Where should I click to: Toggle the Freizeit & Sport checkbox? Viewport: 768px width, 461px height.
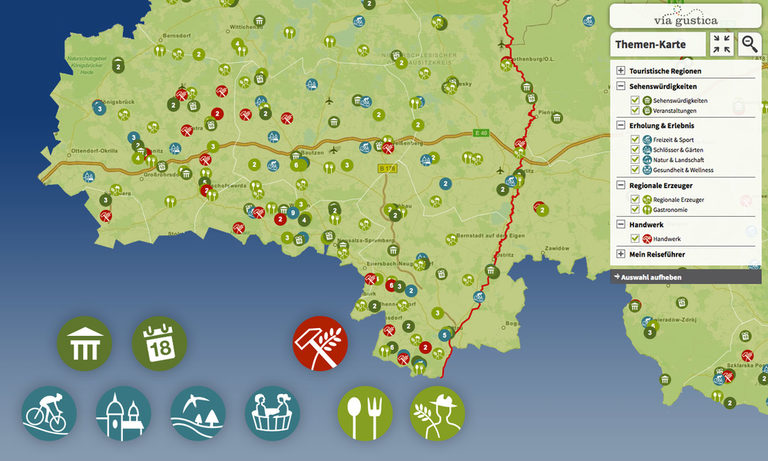click(x=635, y=140)
